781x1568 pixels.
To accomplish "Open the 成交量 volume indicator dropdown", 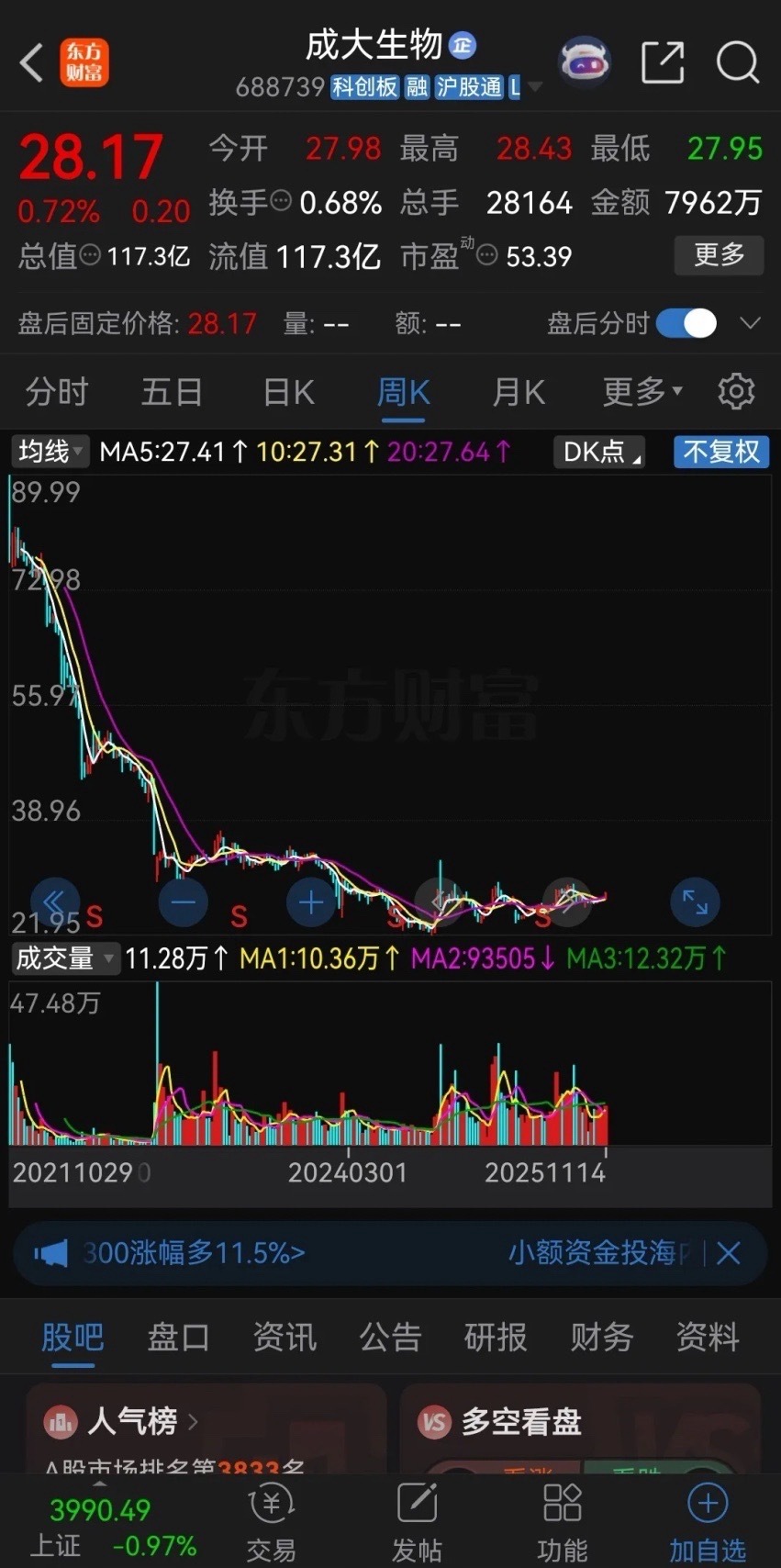I will pyautogui.click(x=65, y=958).
